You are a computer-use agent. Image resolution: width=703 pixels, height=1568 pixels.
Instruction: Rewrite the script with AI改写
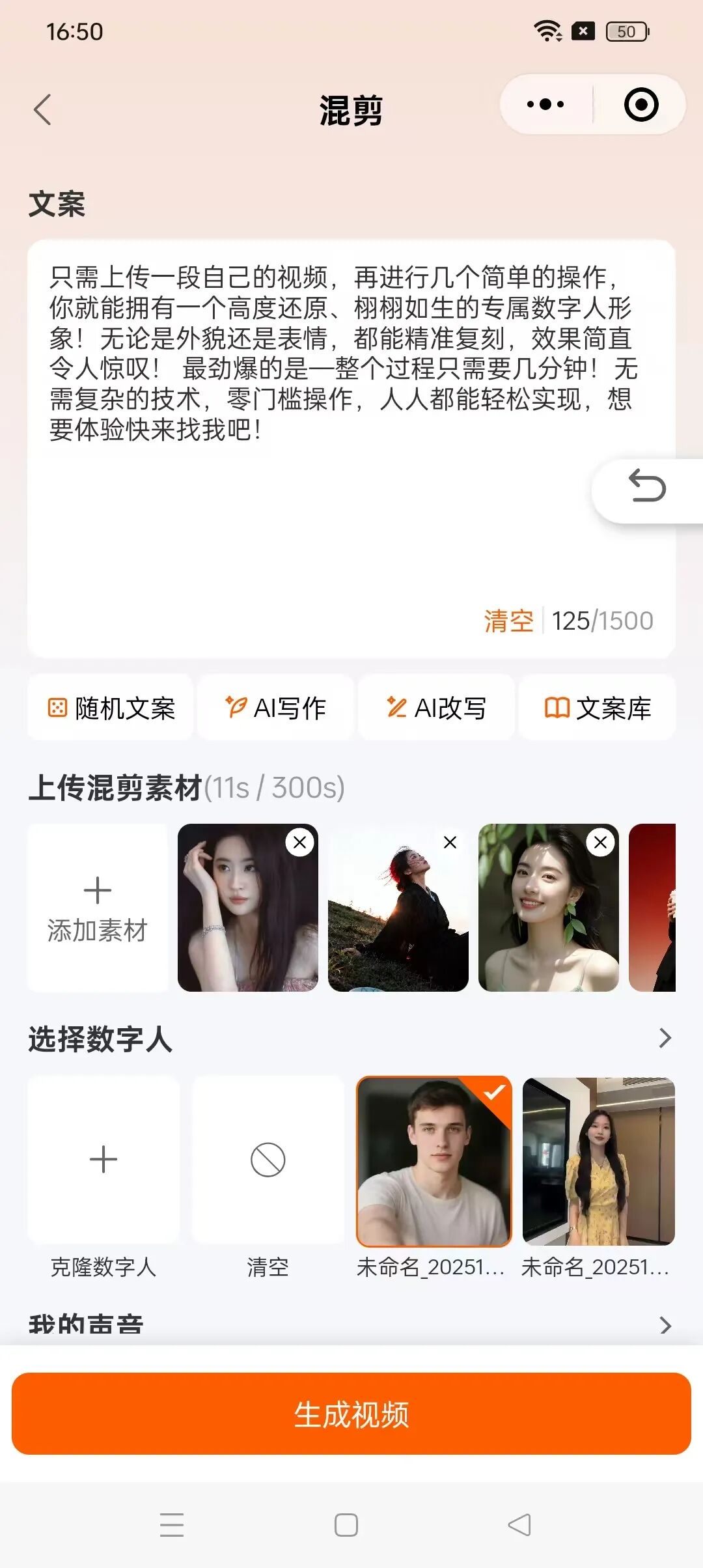coord(436,708)
